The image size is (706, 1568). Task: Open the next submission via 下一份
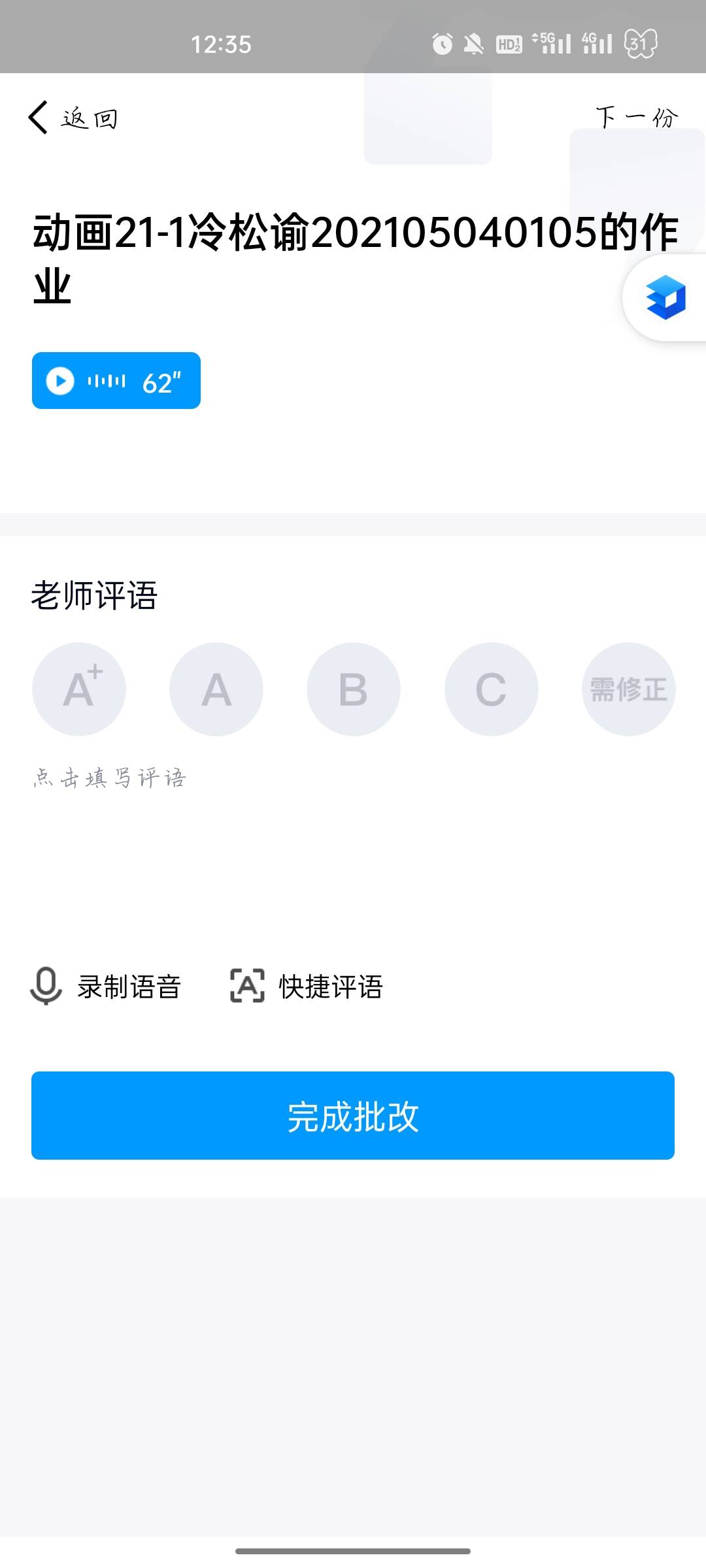tap(636, 118)
